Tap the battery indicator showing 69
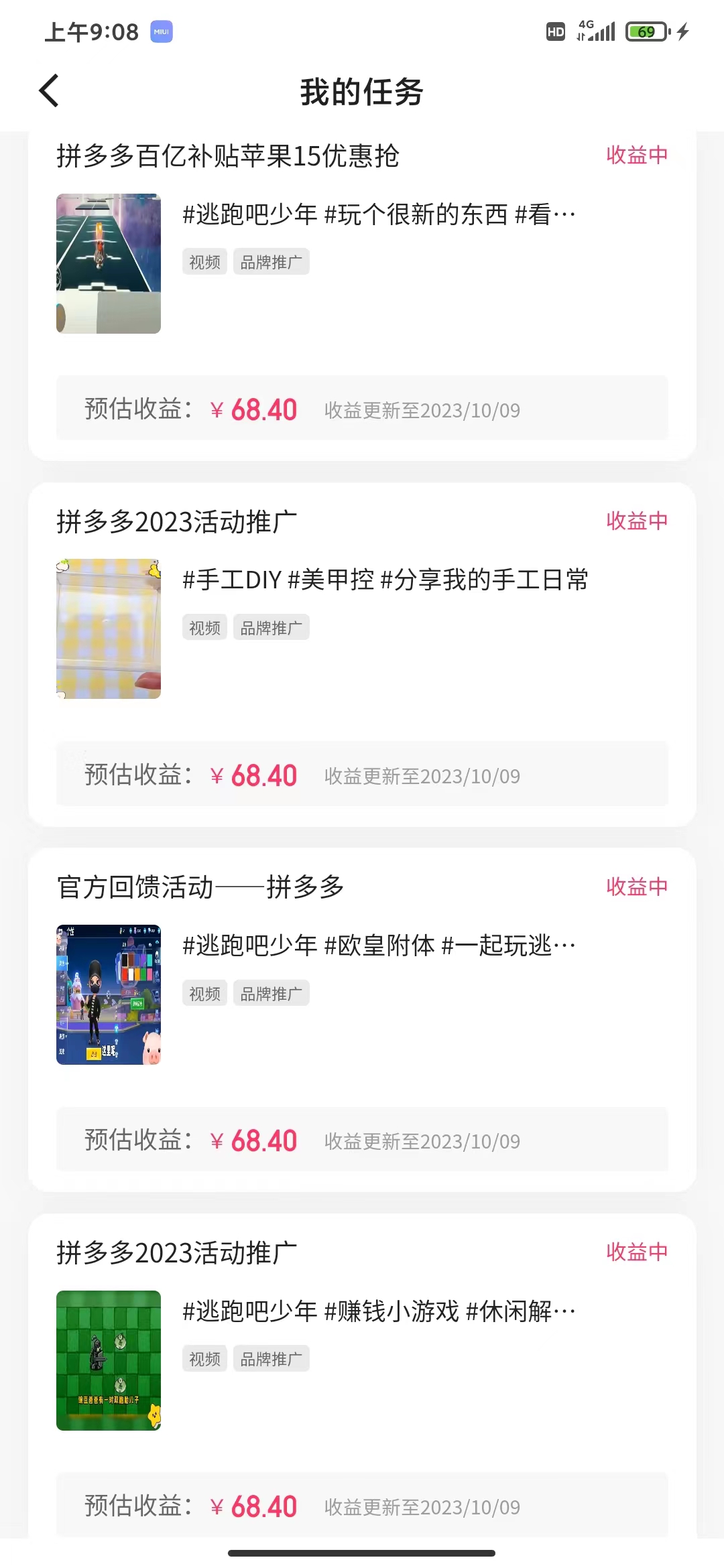Image resolution: width=724 pixels, height=1568 pixels. click(x=646, y=30)
